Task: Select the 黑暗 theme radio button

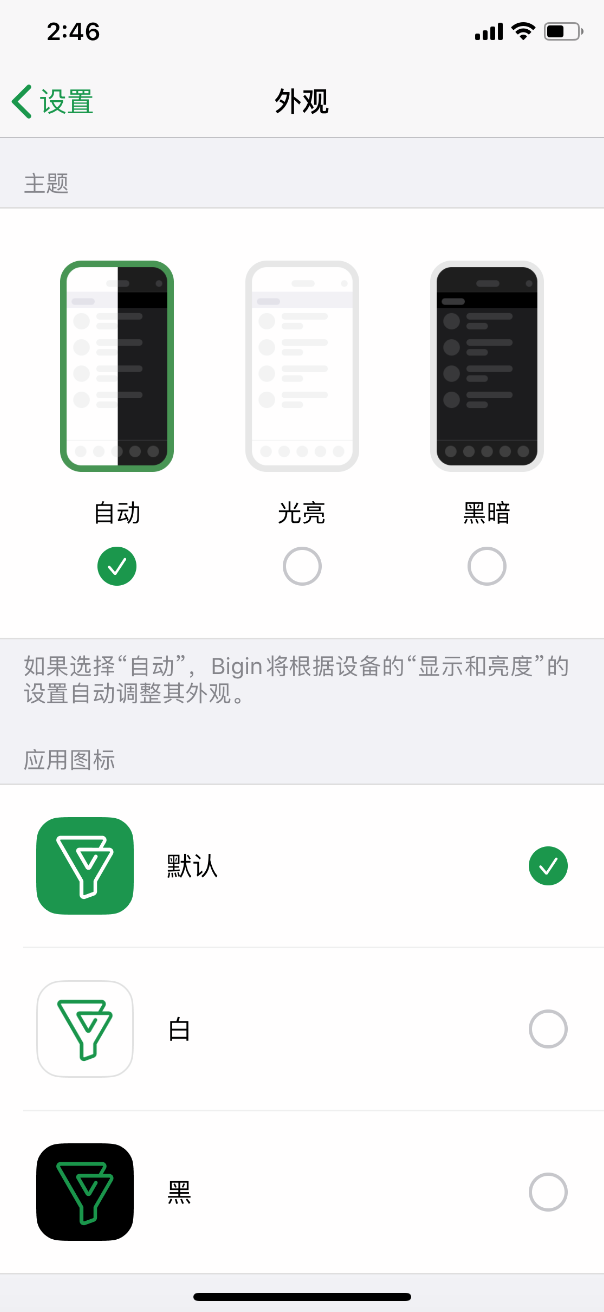Action: click(487, 566)
